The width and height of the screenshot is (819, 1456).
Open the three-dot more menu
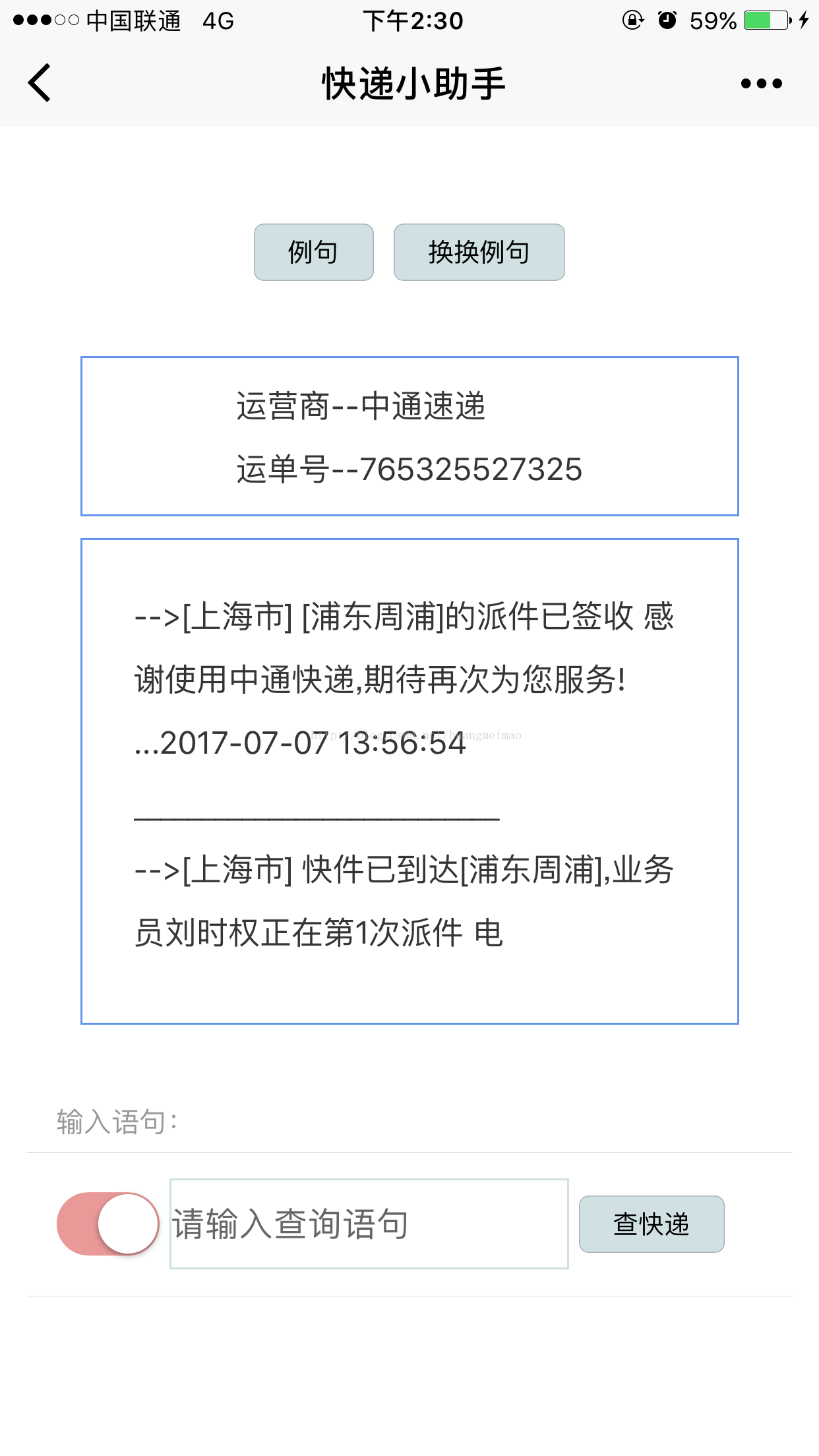(x=761, y=84)
